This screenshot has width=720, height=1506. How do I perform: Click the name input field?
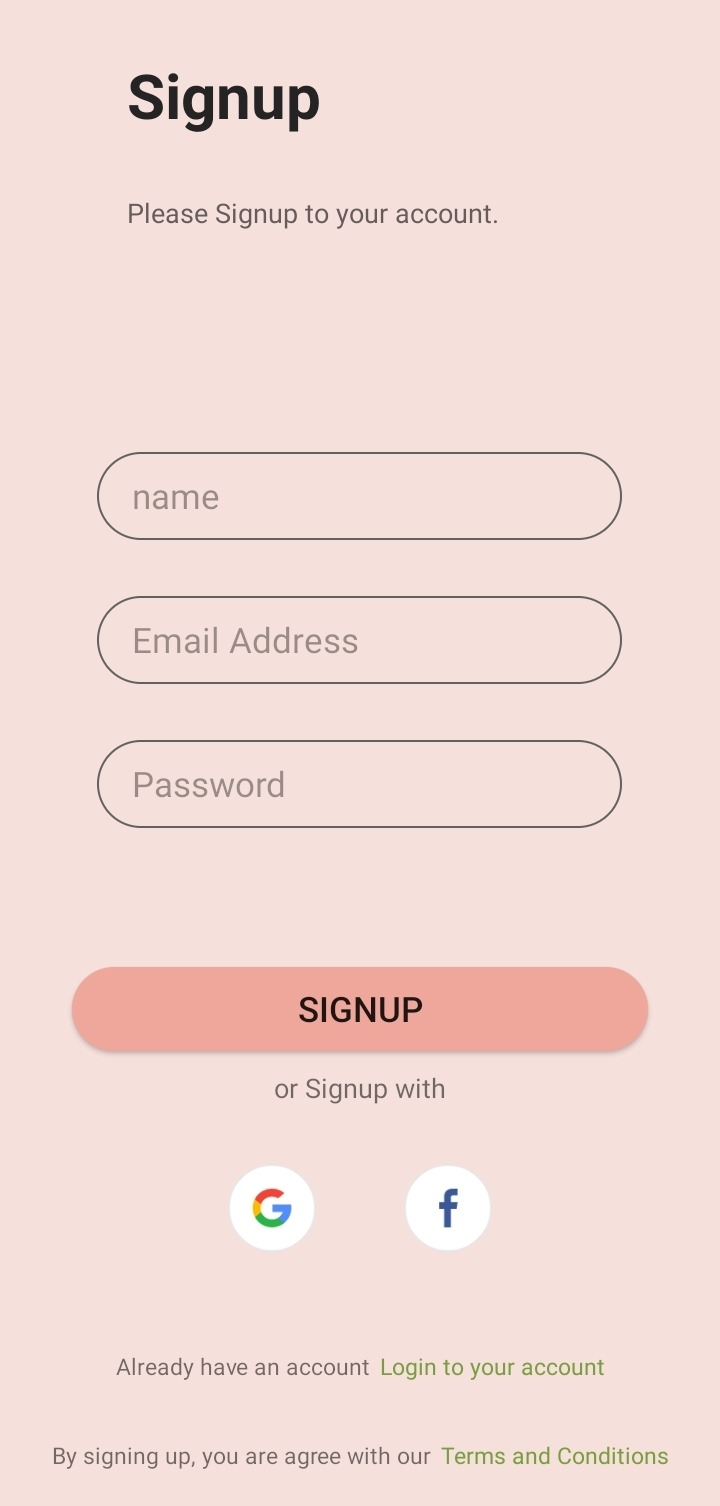tap(359, 496)
